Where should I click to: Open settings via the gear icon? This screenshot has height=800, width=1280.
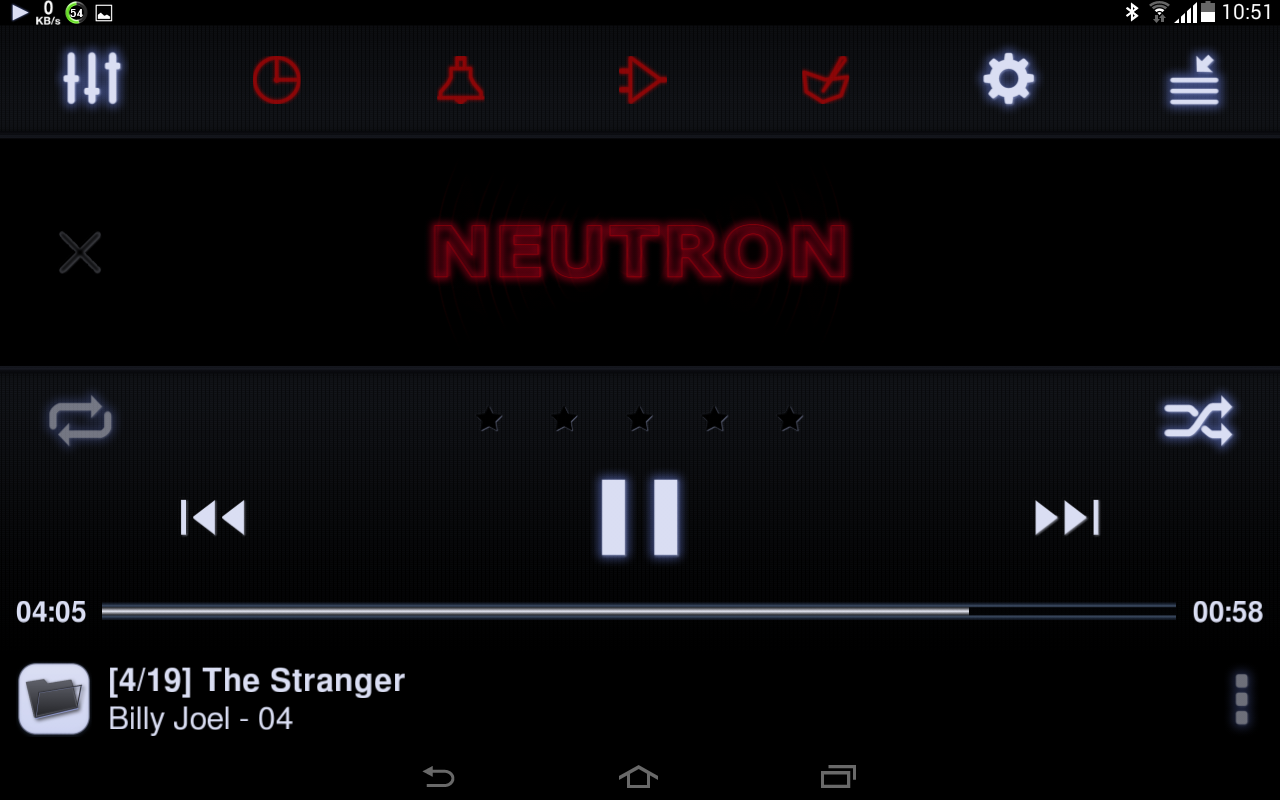click(1008, 79)
